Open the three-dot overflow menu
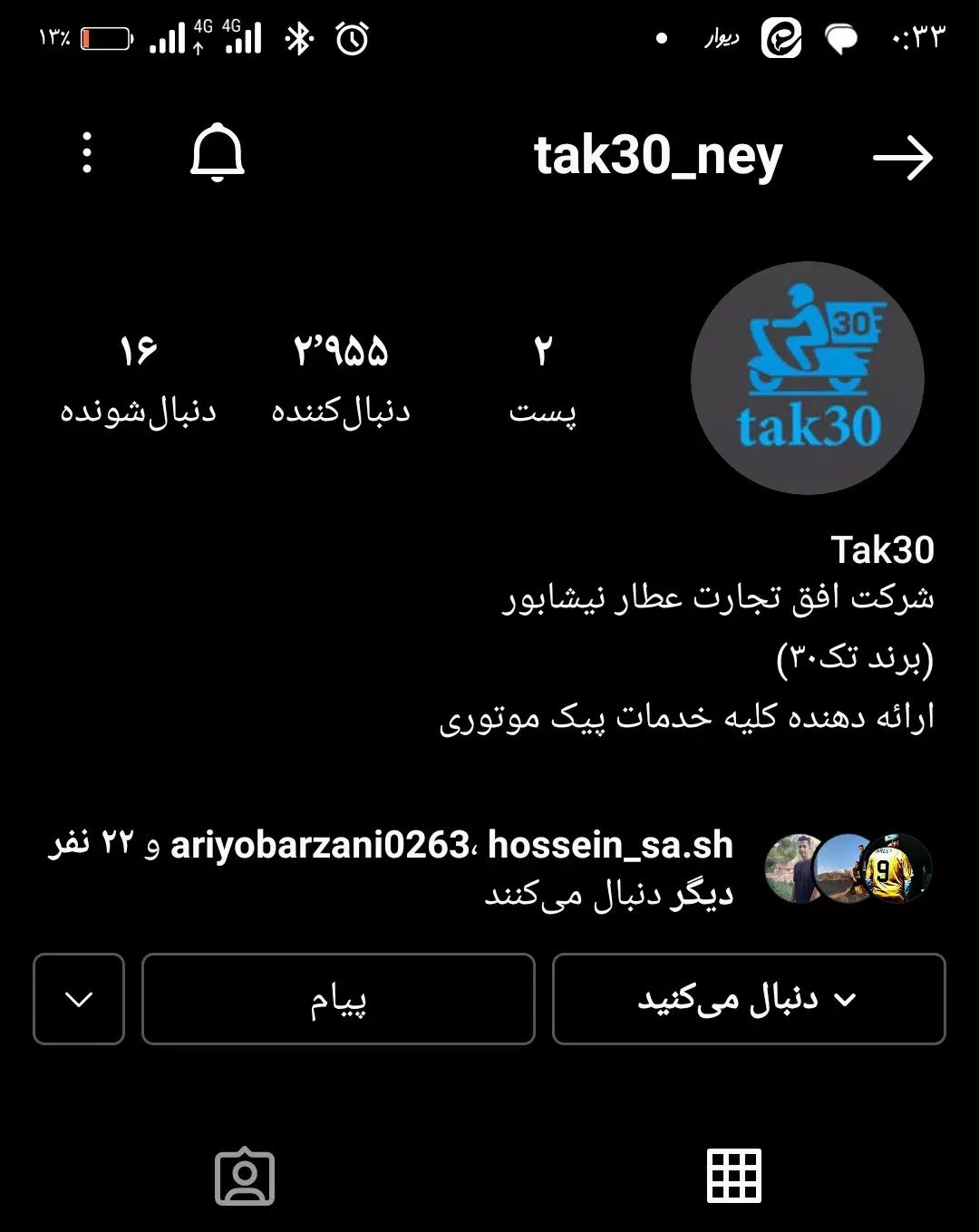979x1232 pixels. point(87,153)
